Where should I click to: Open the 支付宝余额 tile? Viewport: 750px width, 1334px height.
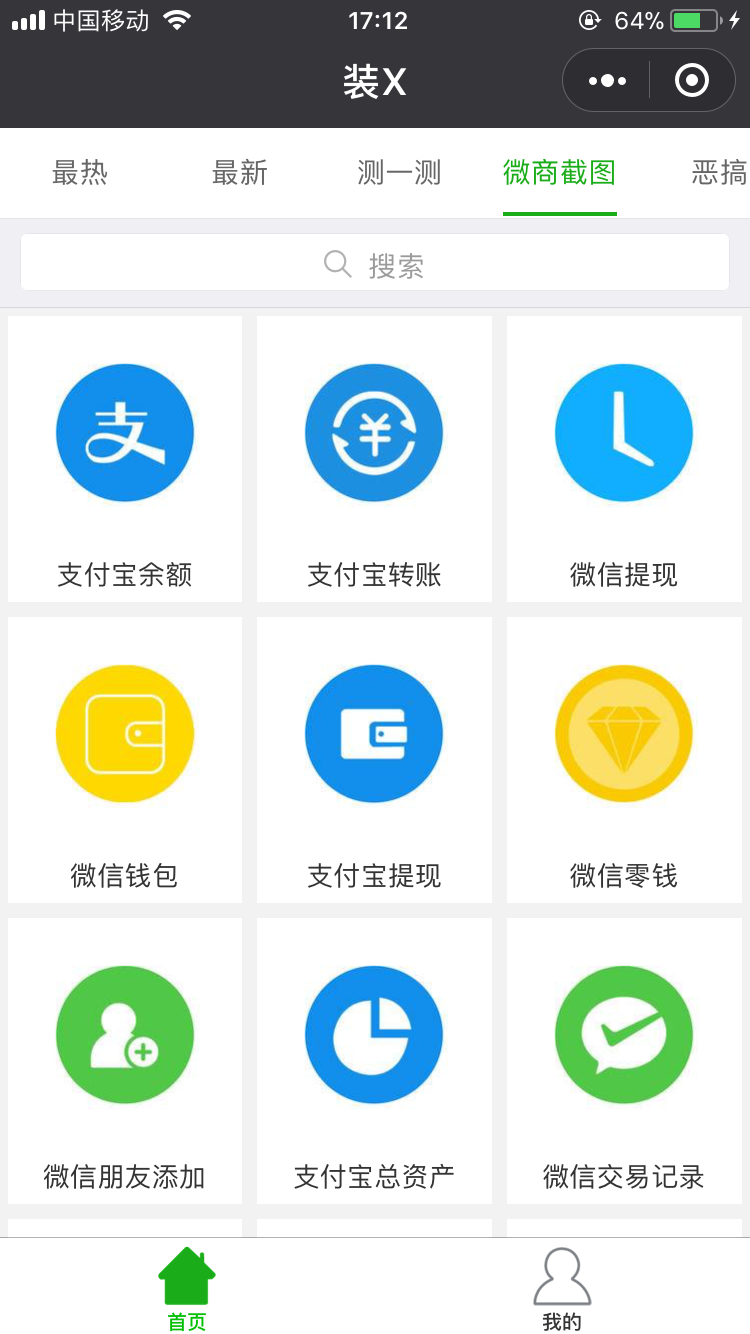pyautogui.click(x=125, y=459)
